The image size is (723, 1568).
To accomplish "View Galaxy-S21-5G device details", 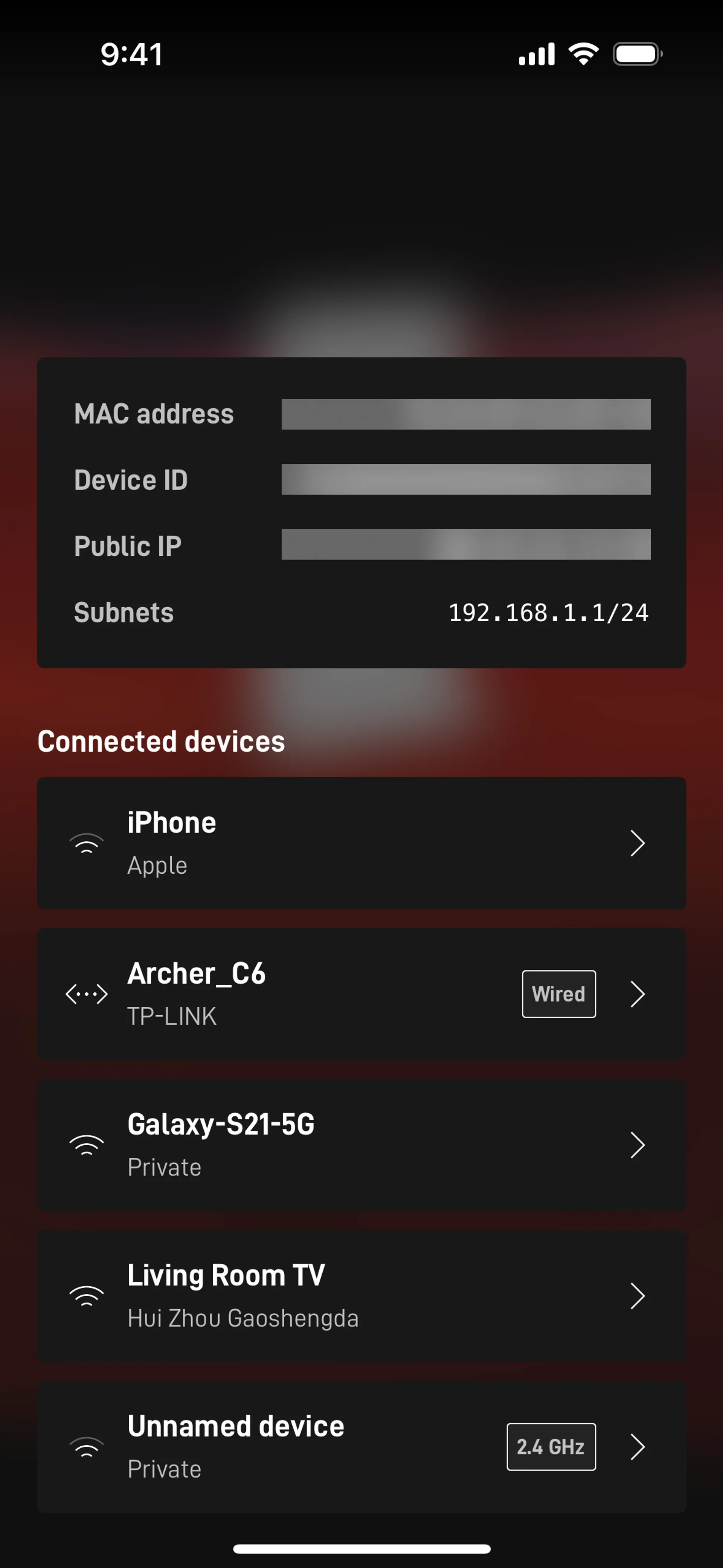I will [361, 1145].
